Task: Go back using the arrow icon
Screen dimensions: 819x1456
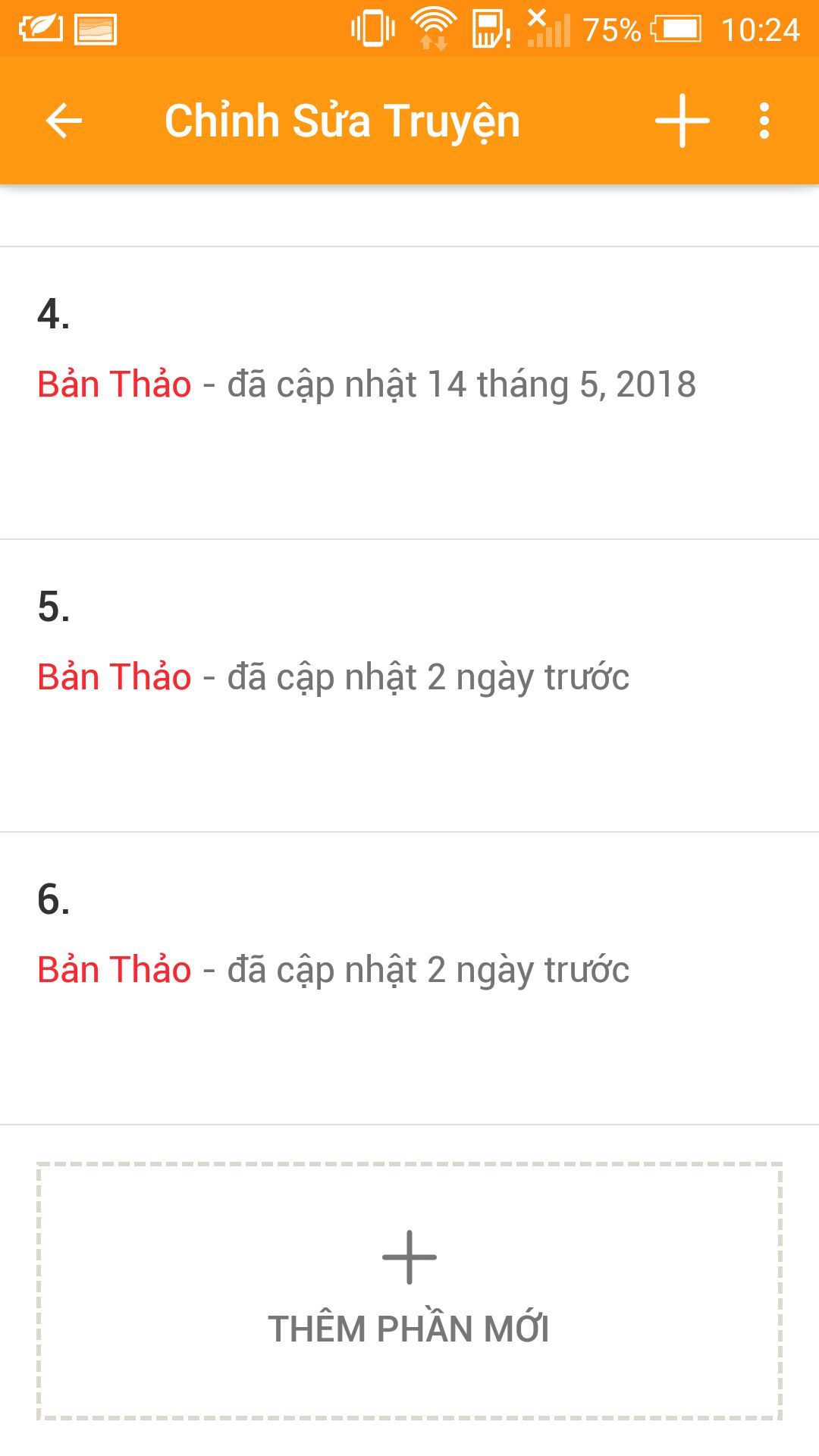Action: (x=64, y=121)
